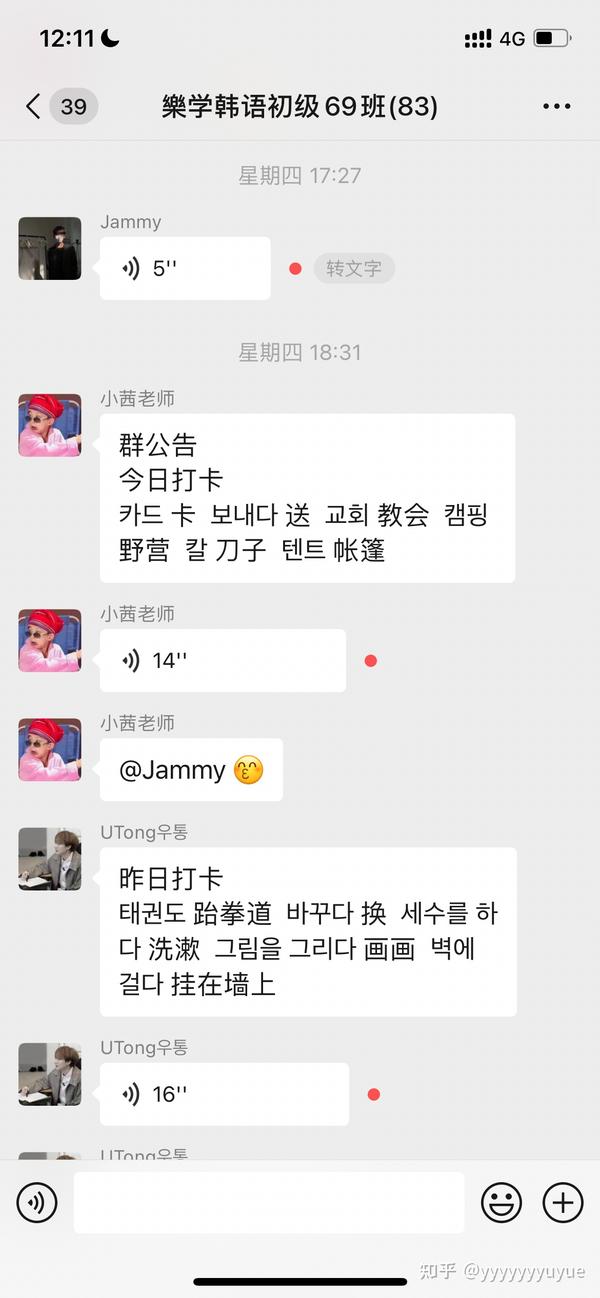Viewport: 600px width, 1298px height.
Task: Open Jammy's profile avatar
Action: pos(50,248)
